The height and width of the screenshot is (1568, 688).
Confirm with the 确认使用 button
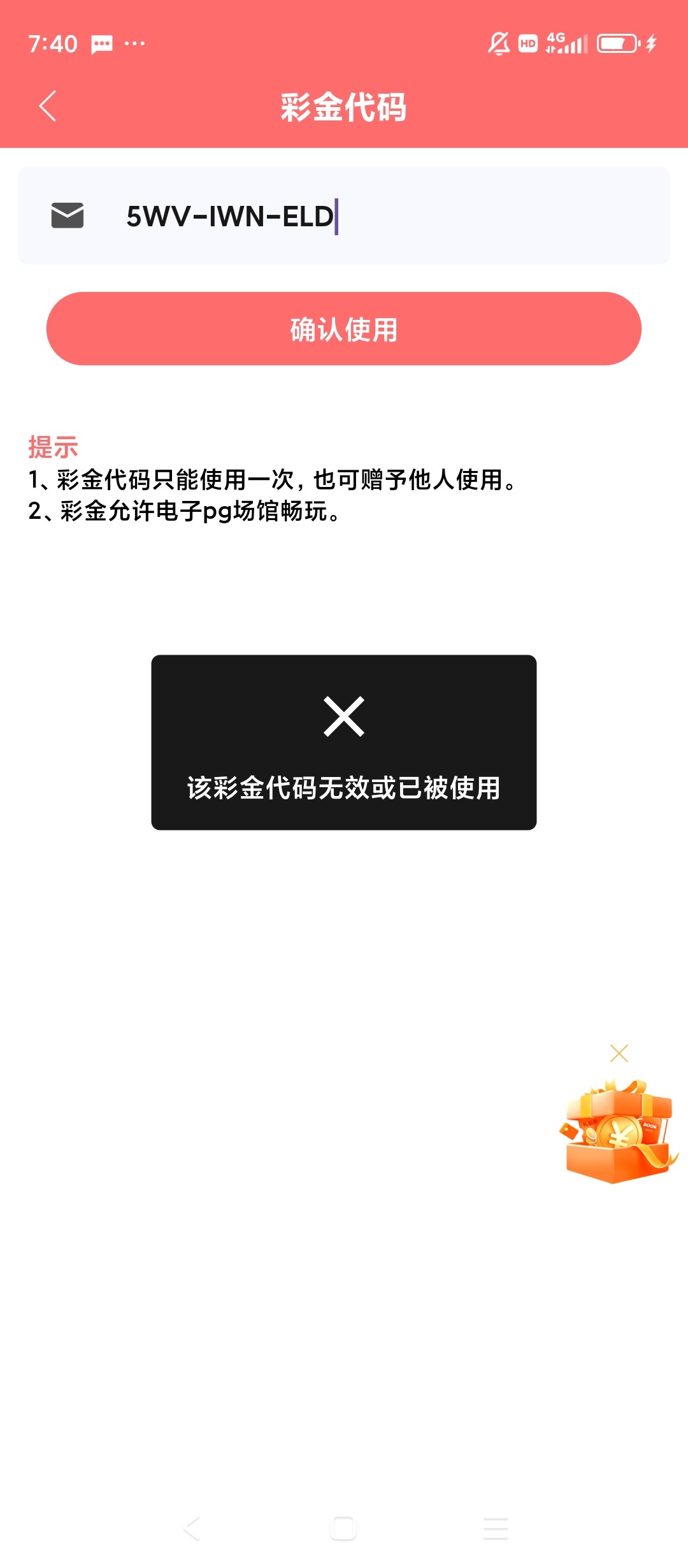(344, 329)
